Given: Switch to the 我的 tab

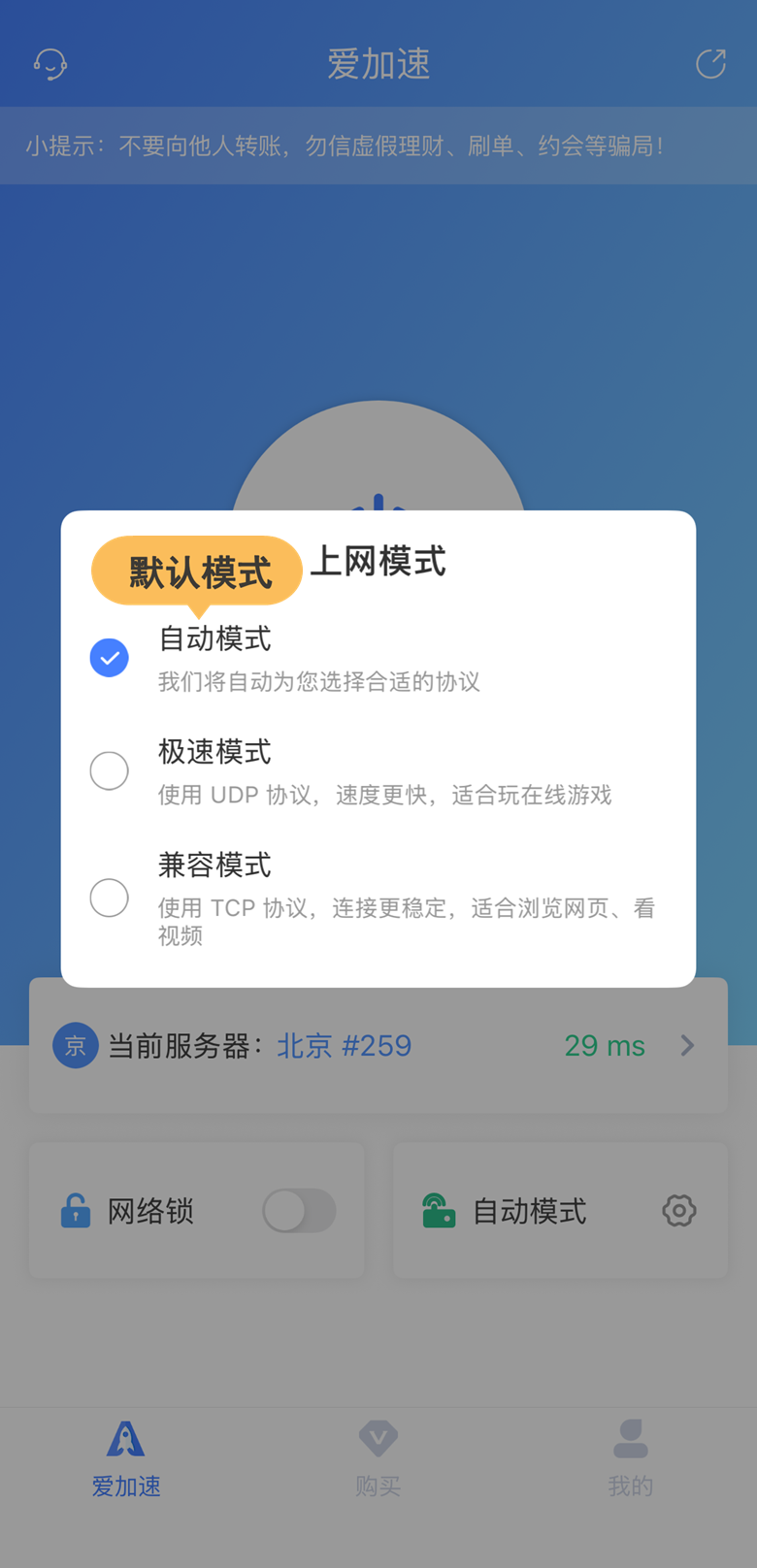Looking at the screenshot, I should tap(630, 1455).
